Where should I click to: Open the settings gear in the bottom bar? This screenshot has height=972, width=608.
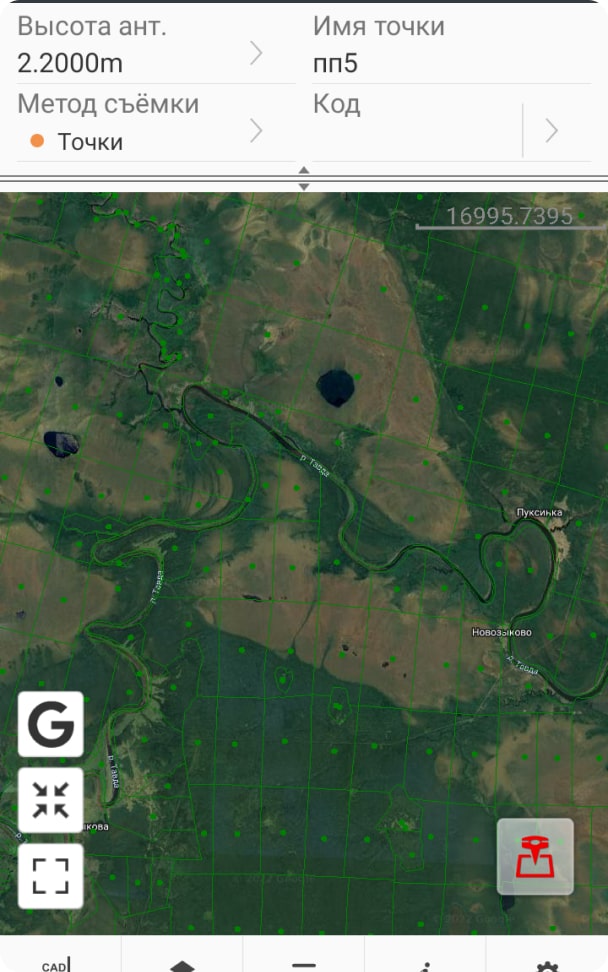[x=547, y=964]
